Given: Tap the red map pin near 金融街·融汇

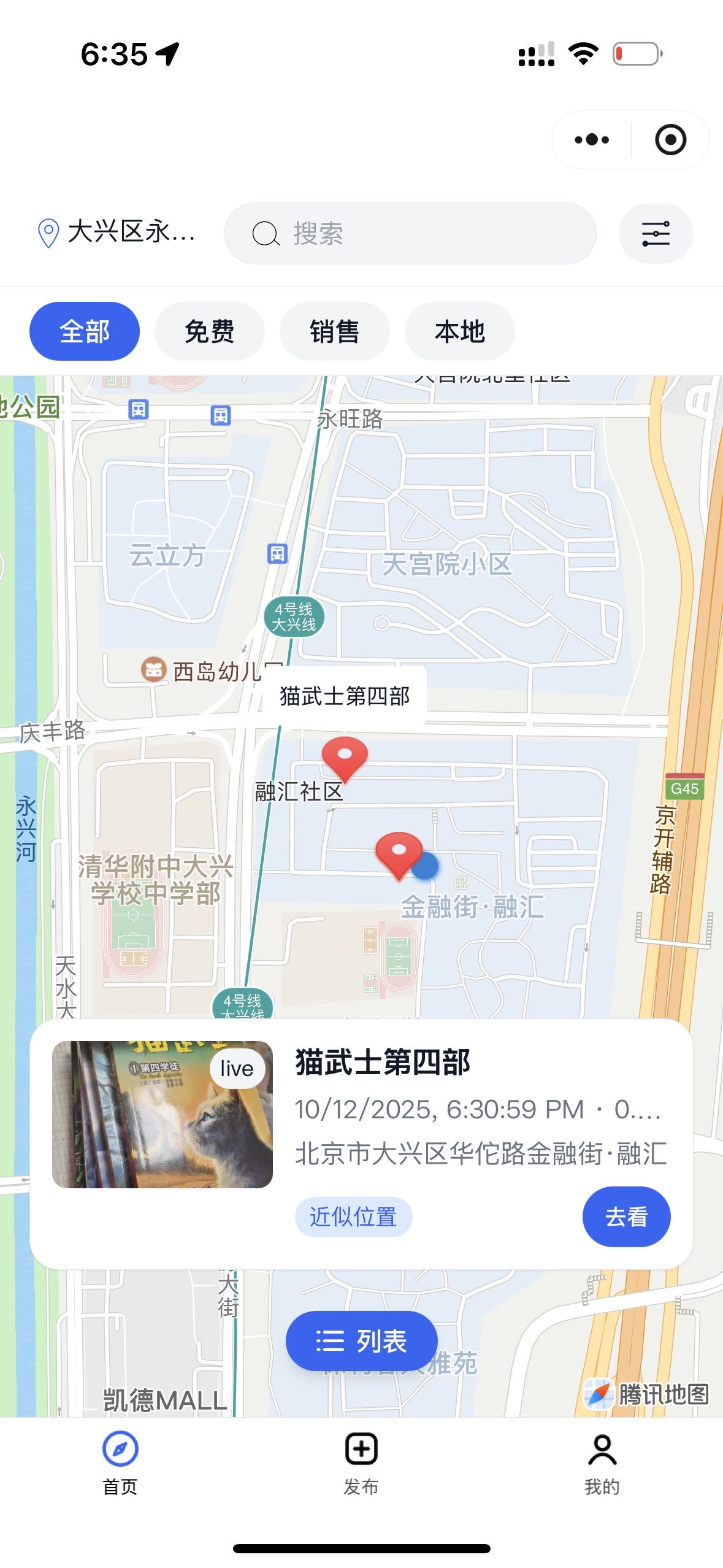Looking at the screenshot, I should coord(398,851).
